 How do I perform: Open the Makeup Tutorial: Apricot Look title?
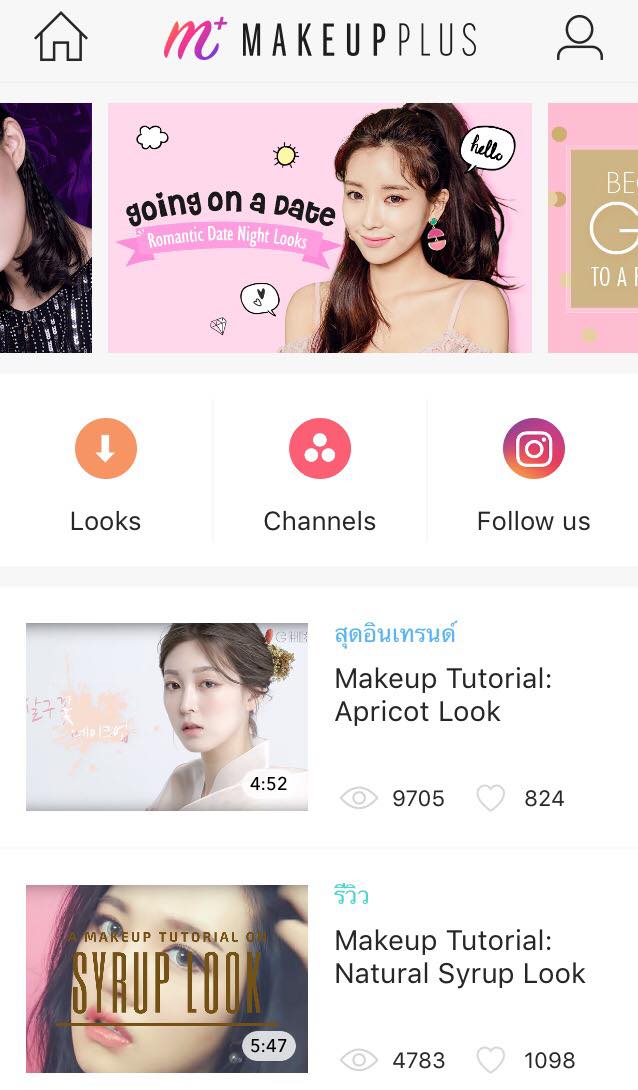click(x=443, y=695)
